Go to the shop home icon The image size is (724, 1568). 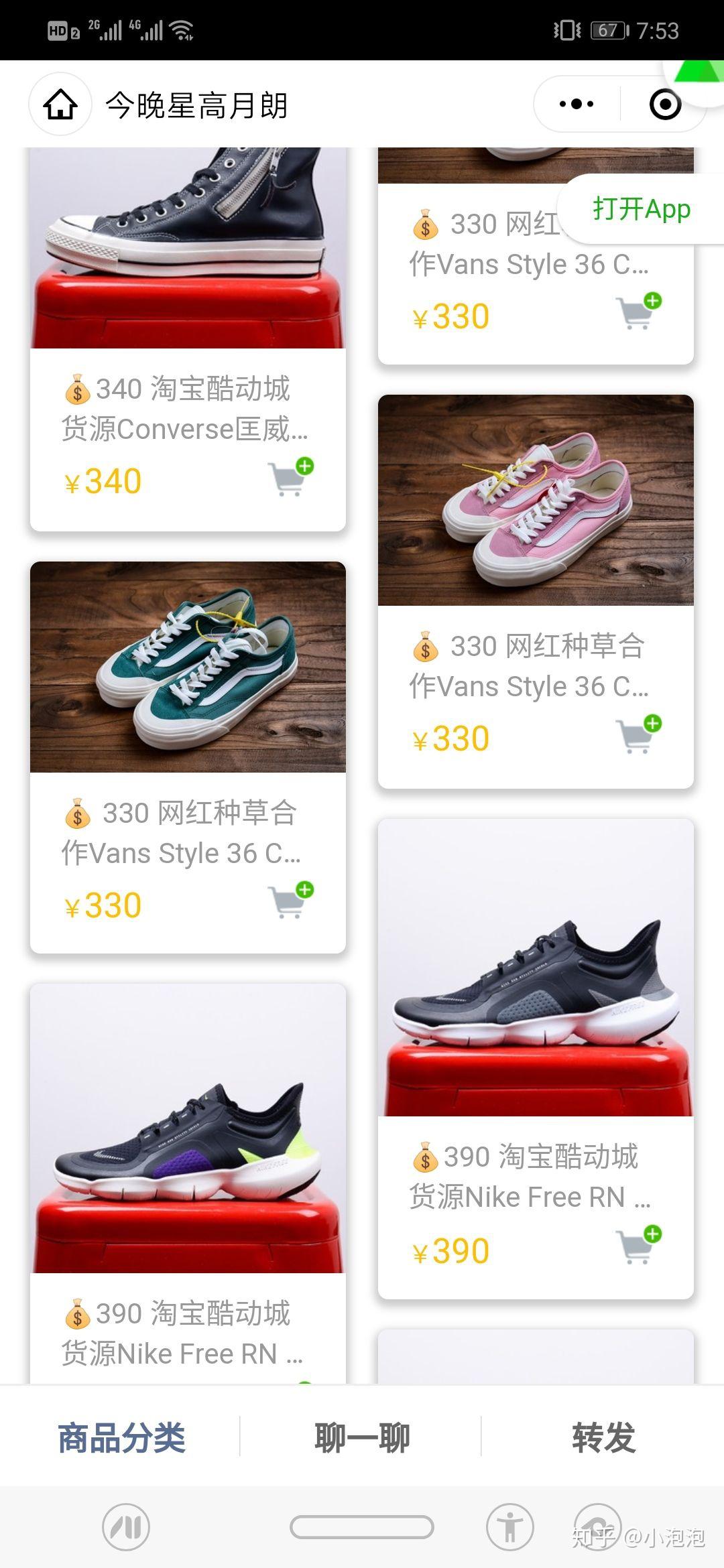(60, 105)
